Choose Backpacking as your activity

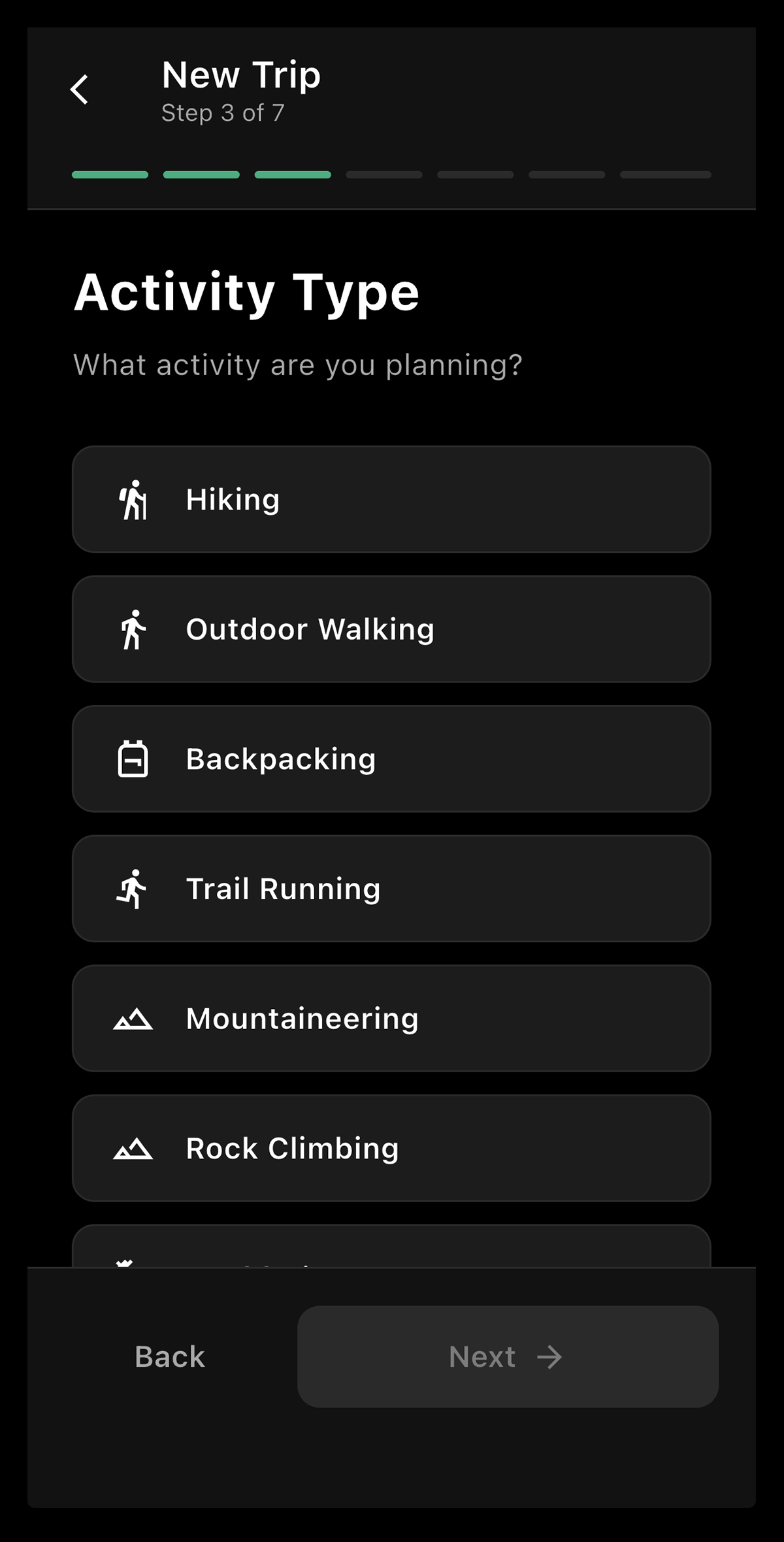tap(392, 758)
